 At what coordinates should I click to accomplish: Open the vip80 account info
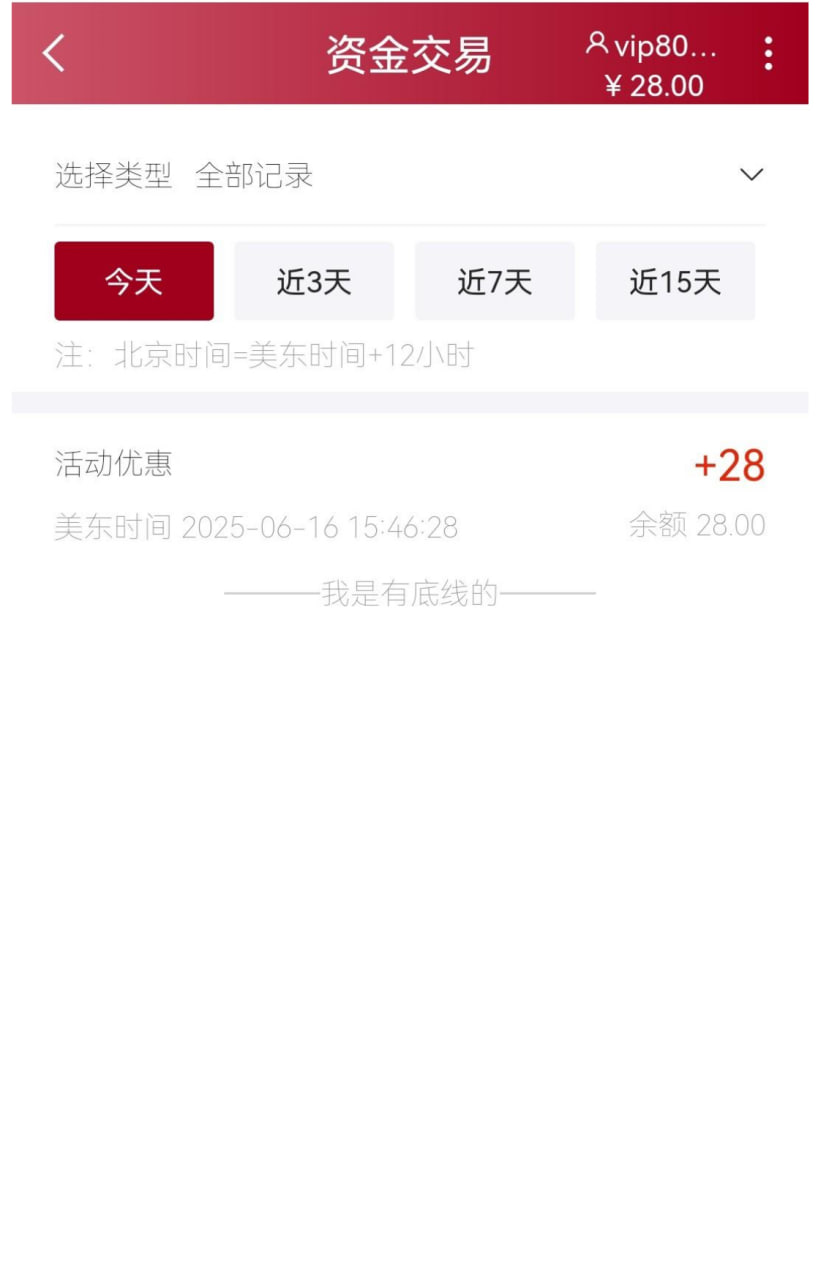click(652, 46)
